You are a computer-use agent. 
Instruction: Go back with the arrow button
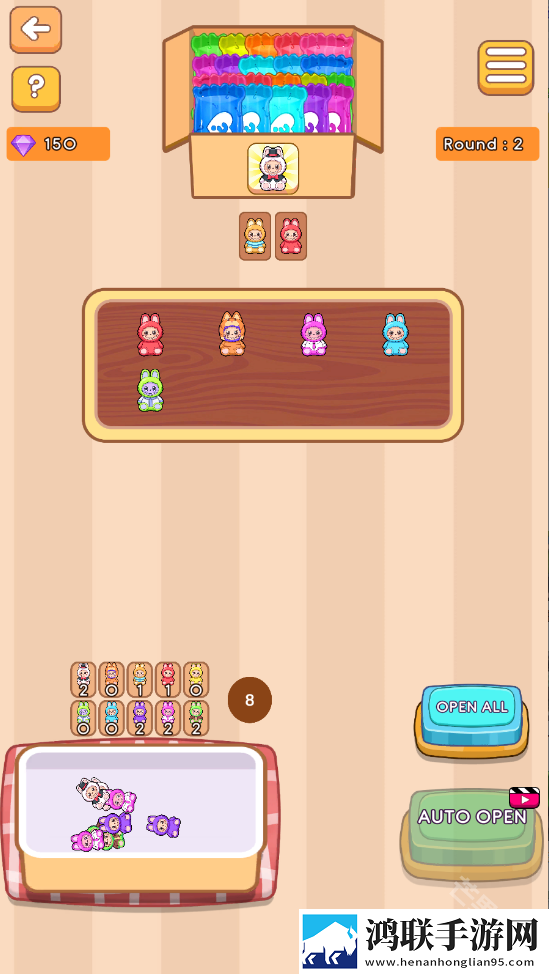tap(35, 29)
